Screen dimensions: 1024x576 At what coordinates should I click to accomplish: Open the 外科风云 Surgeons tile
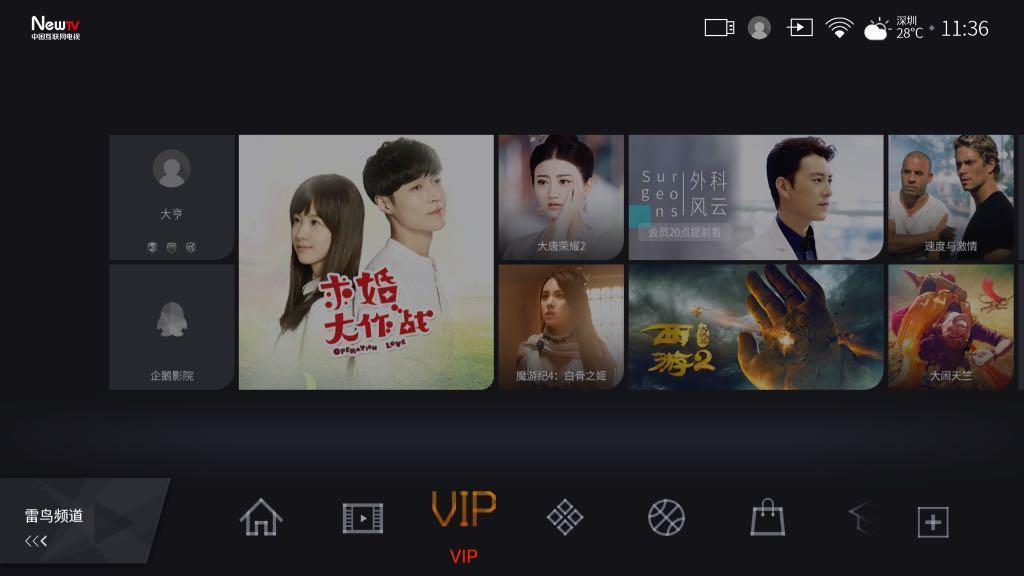coord(755,197)
